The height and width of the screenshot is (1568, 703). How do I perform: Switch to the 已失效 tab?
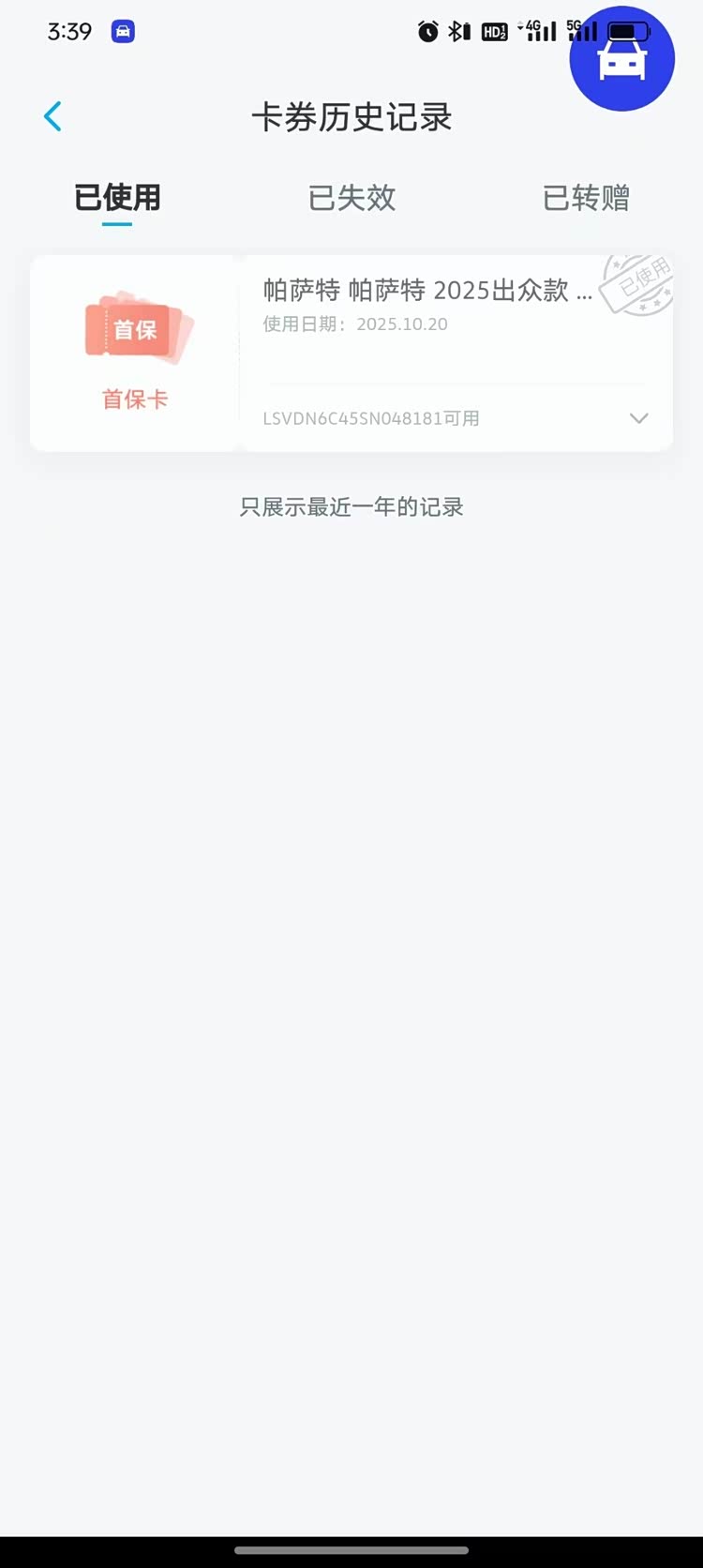(351, 198)
